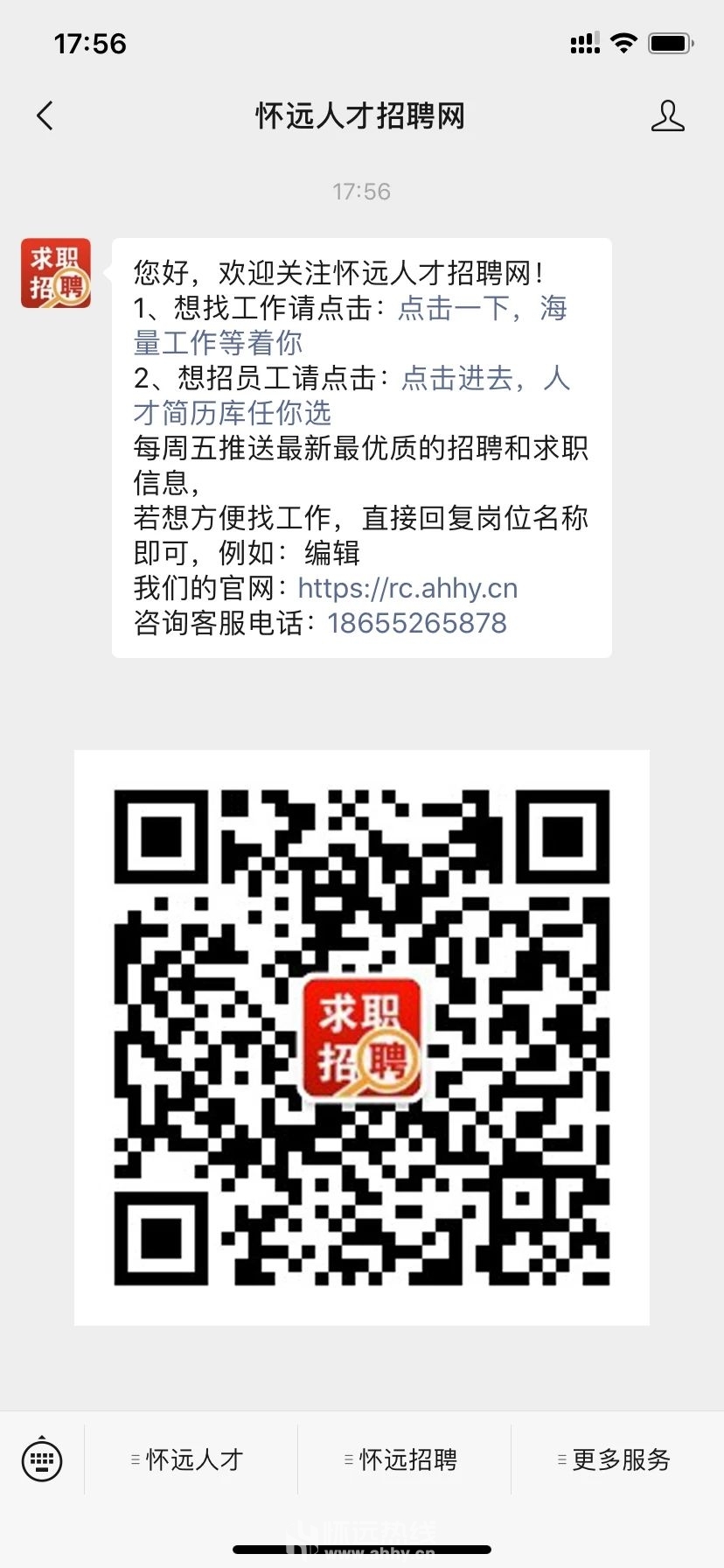Open link 点击进去，人才简历库任你选

point(485,379)
